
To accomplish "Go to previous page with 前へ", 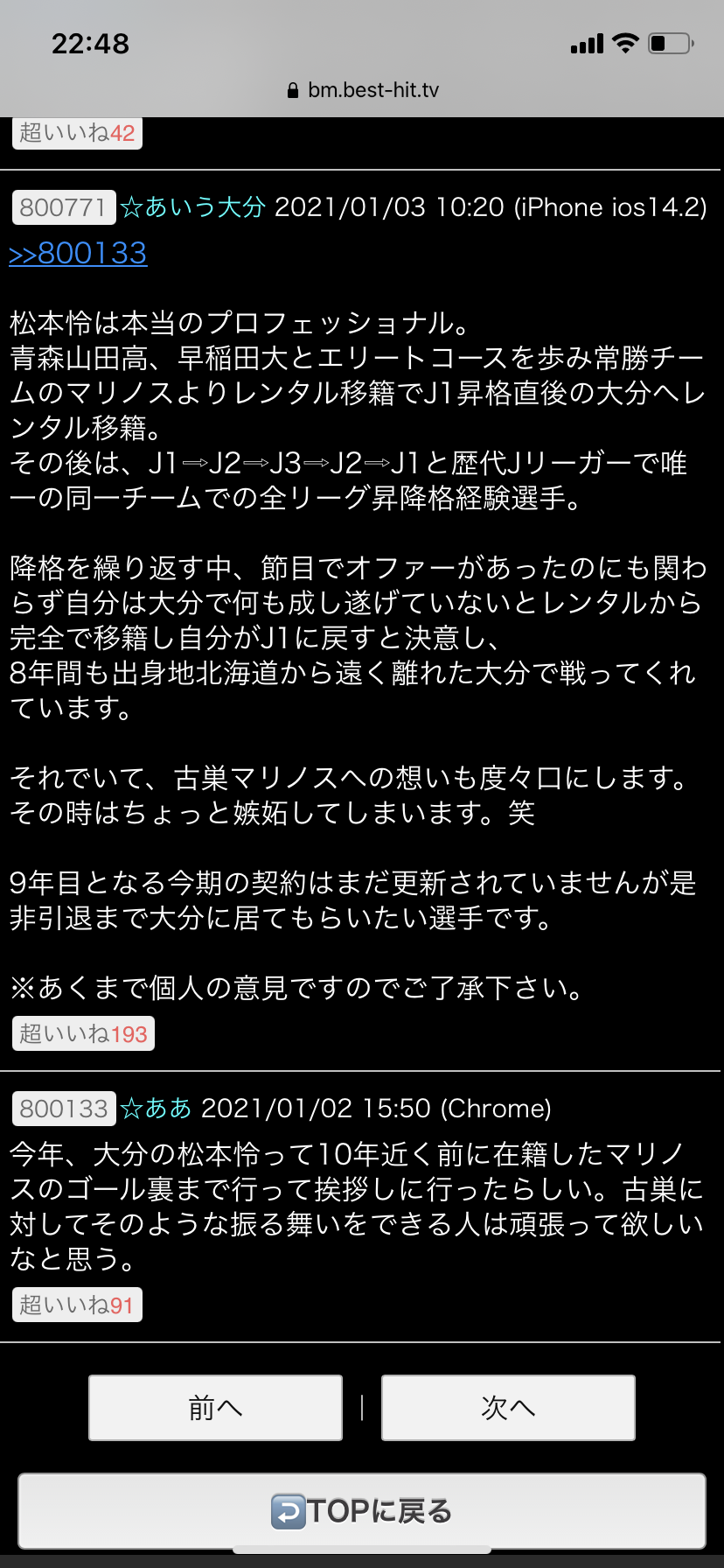I will 215,1408.
